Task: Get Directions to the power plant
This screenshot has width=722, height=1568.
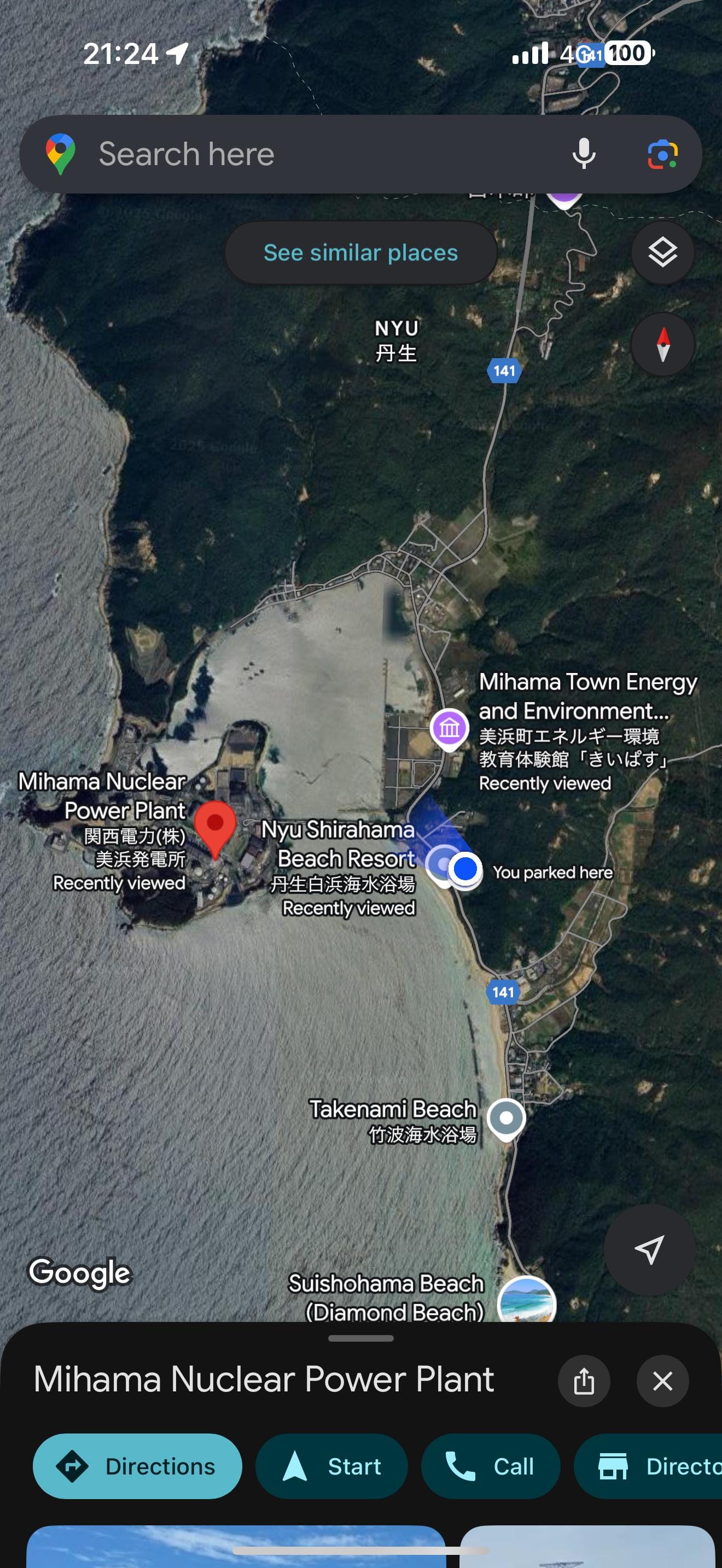Action: (138, 1466)
